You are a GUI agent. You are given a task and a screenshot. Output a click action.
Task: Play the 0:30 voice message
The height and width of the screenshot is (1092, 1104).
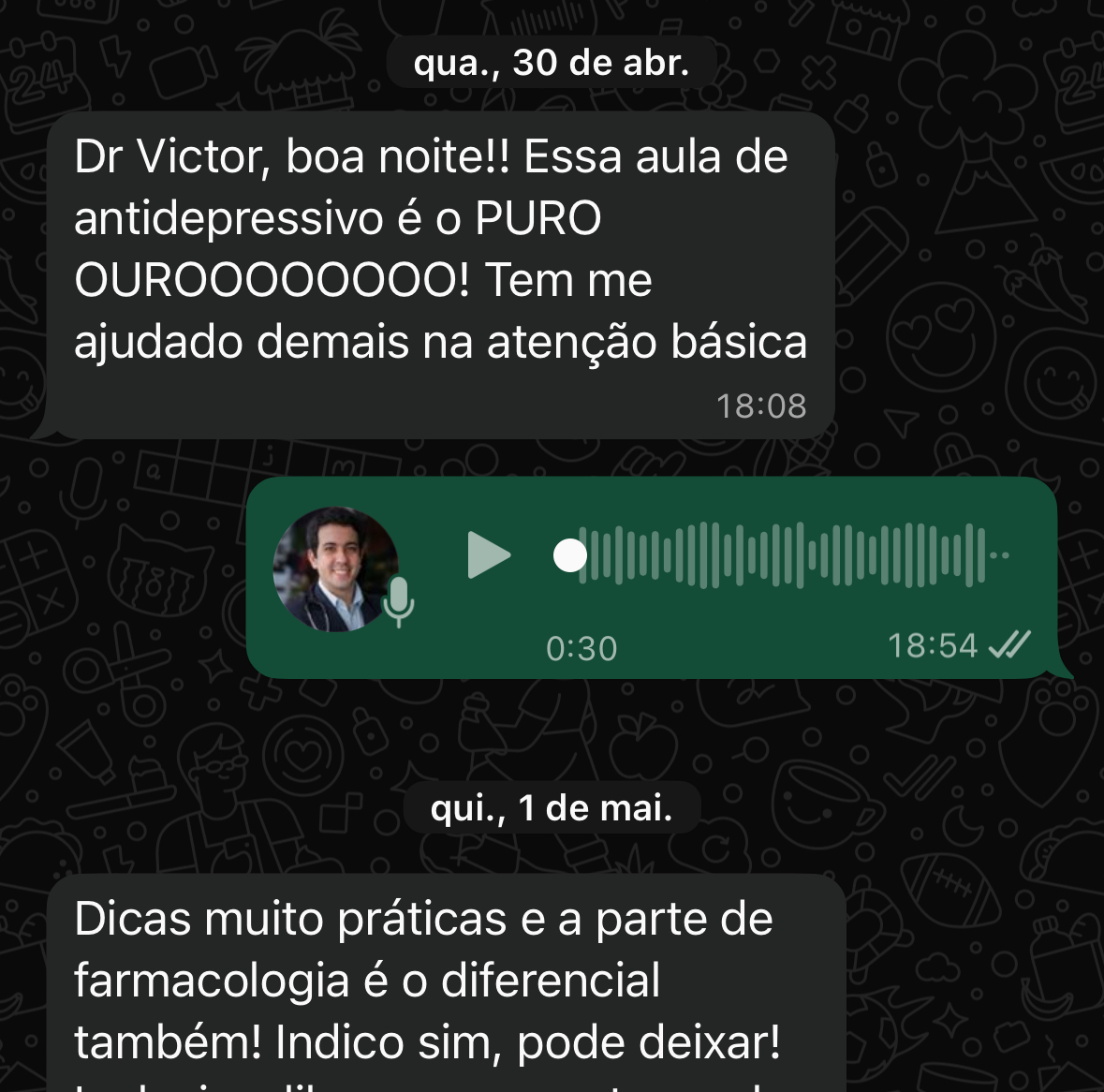[488, 555]
